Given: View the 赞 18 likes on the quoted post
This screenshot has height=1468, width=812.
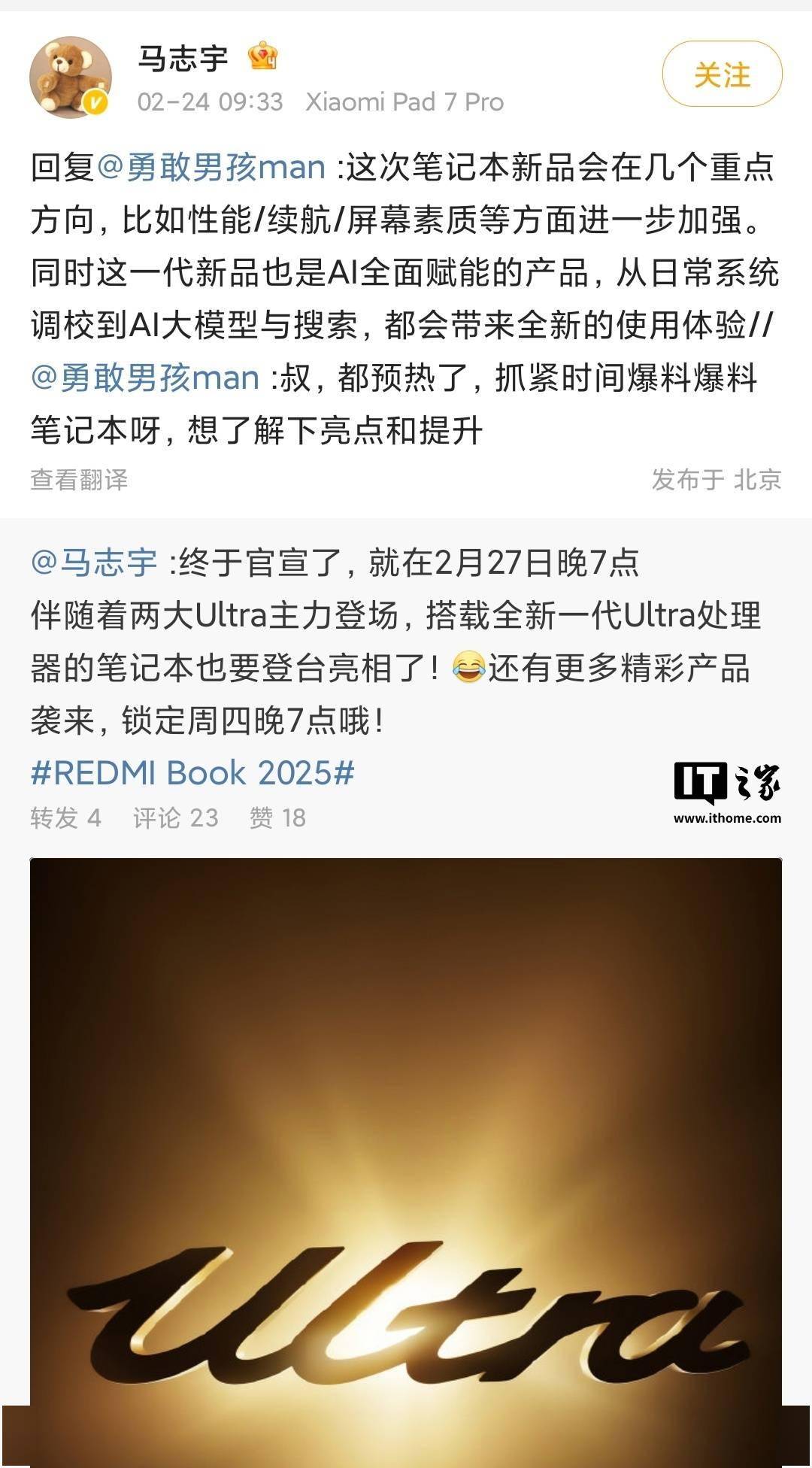Looking at the screenshot, I should (277, 817).
